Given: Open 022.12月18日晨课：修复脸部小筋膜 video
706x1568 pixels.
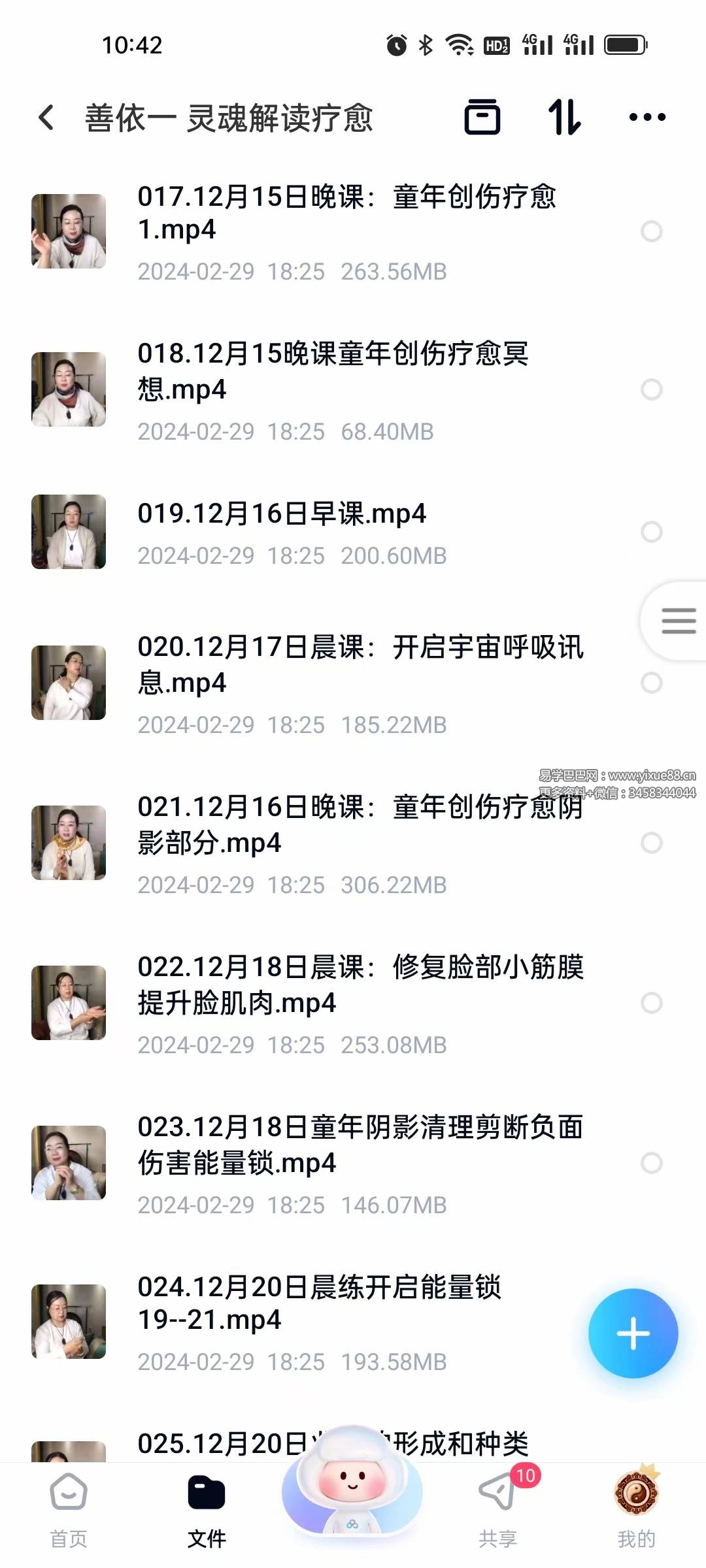Looking at the screenshot, I should [360, 985].
